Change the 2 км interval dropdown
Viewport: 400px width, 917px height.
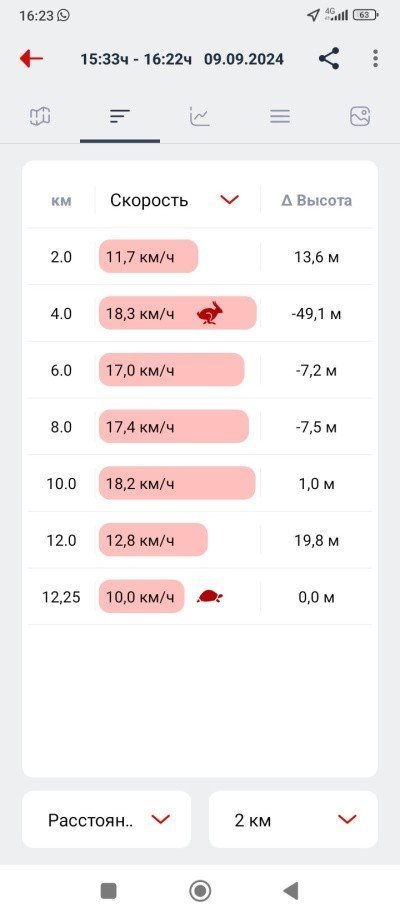point(293,819)
